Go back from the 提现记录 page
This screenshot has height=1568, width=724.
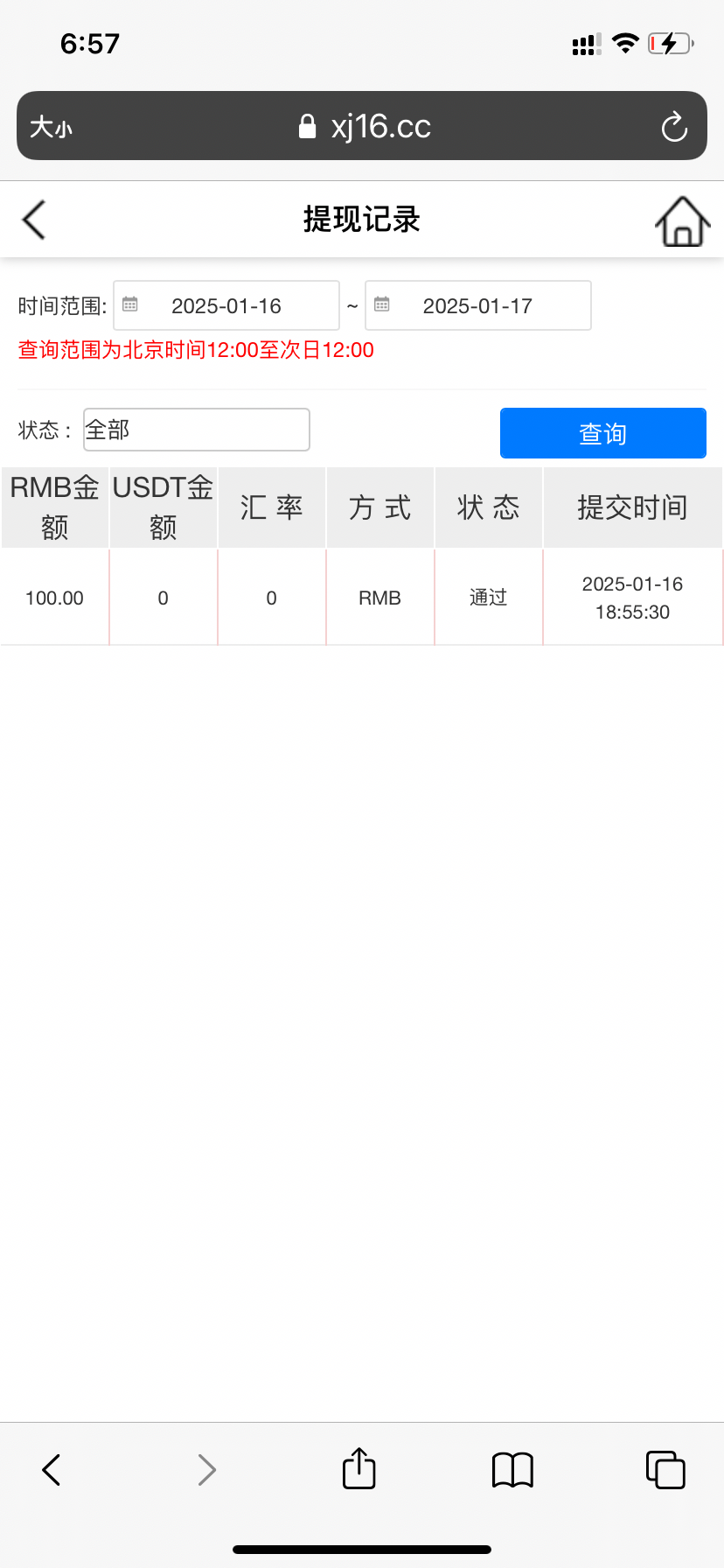tap(34, 220)
